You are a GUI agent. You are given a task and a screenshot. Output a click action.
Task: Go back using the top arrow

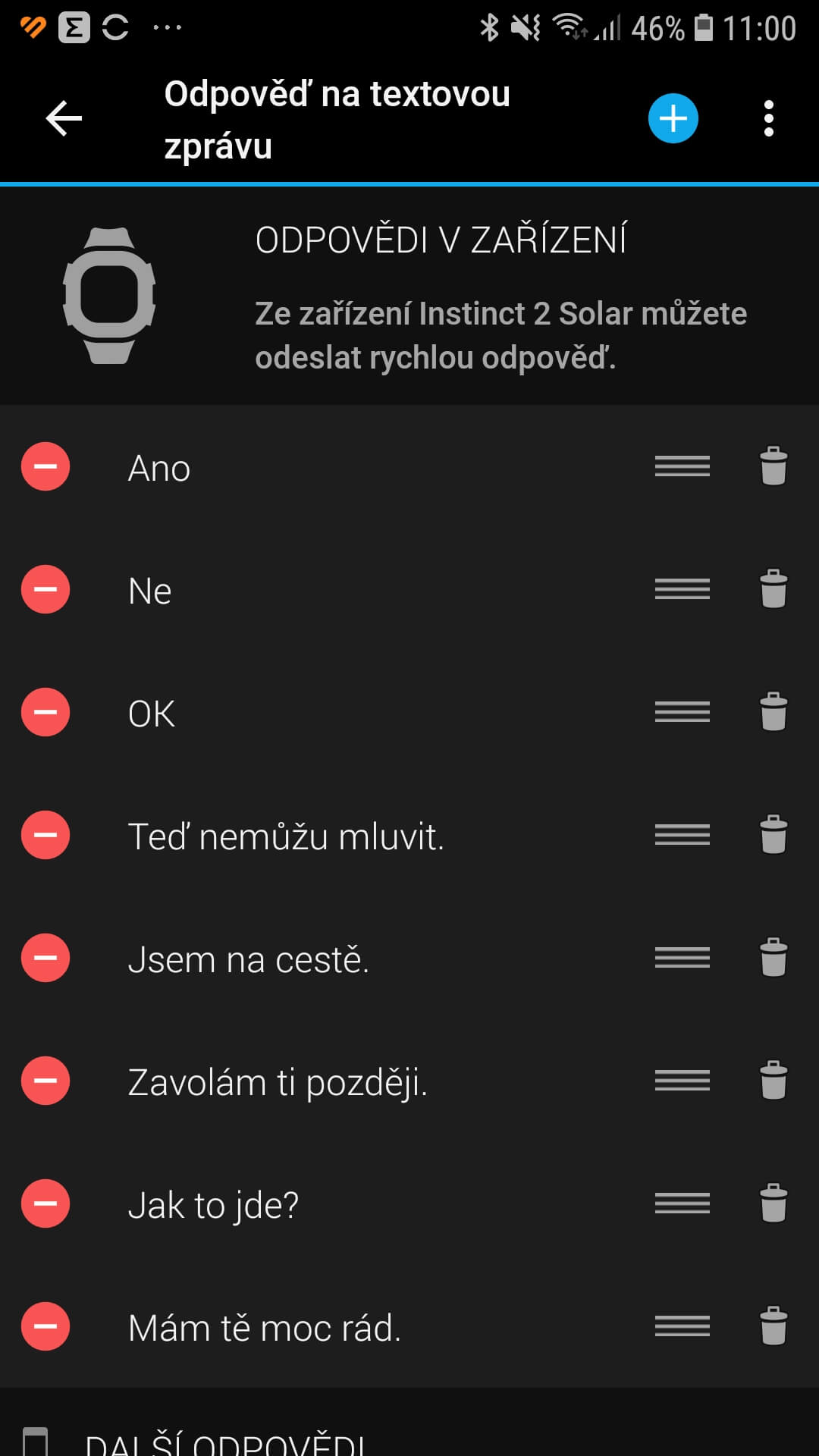[x=64, y=119]
